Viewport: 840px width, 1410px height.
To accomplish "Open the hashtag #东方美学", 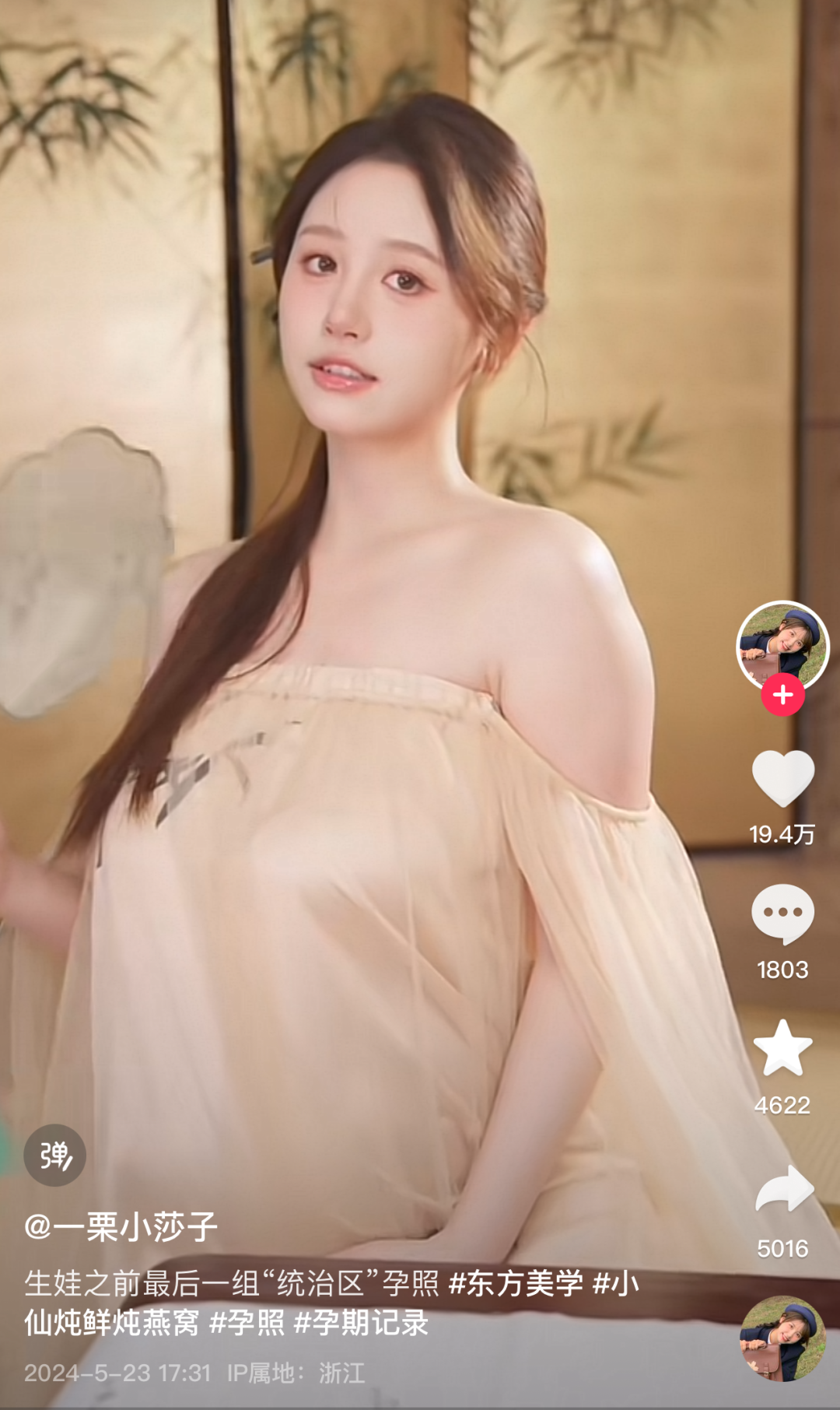I will coord(516,1283).
